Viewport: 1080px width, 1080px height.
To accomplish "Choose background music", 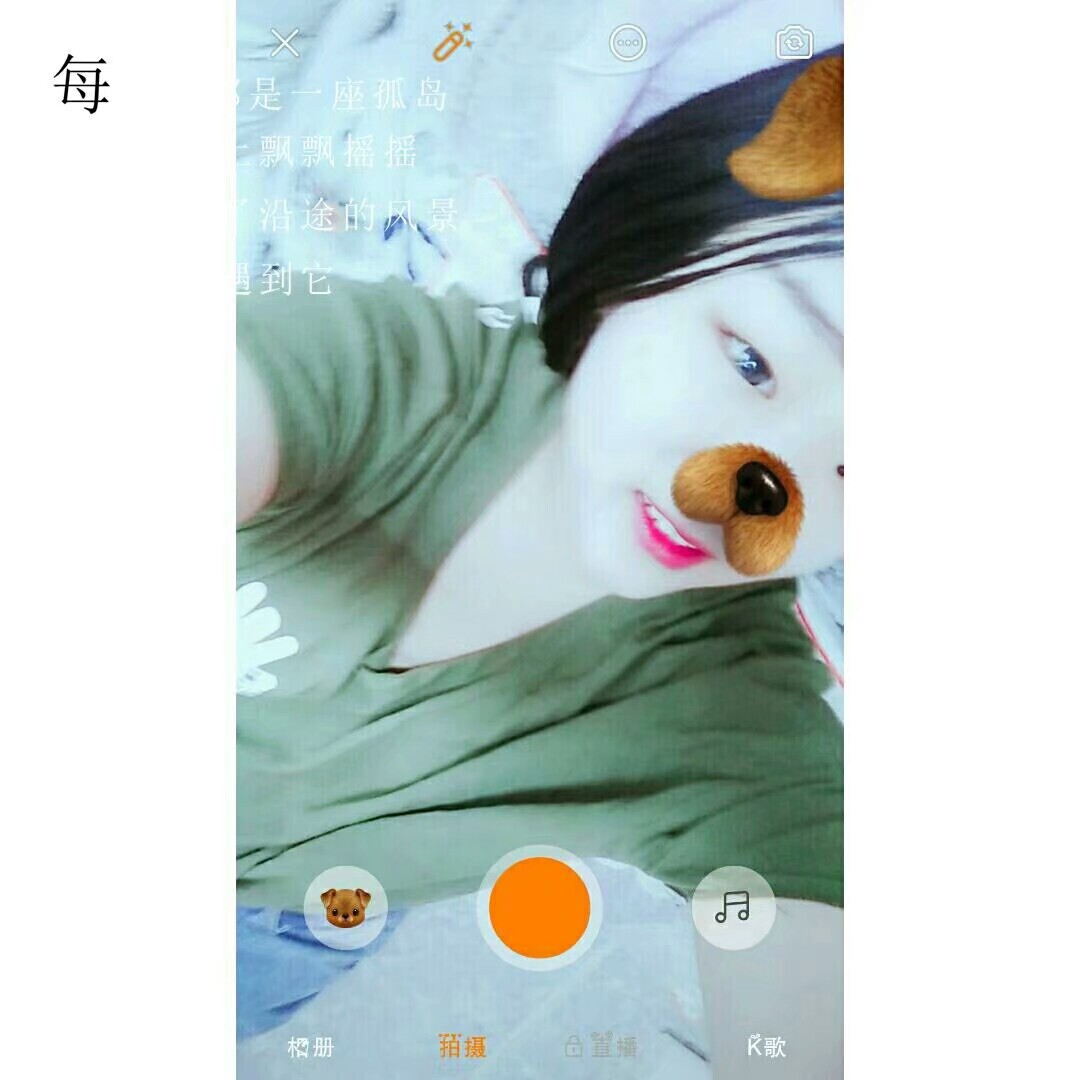I will click(x=733, y=907).
